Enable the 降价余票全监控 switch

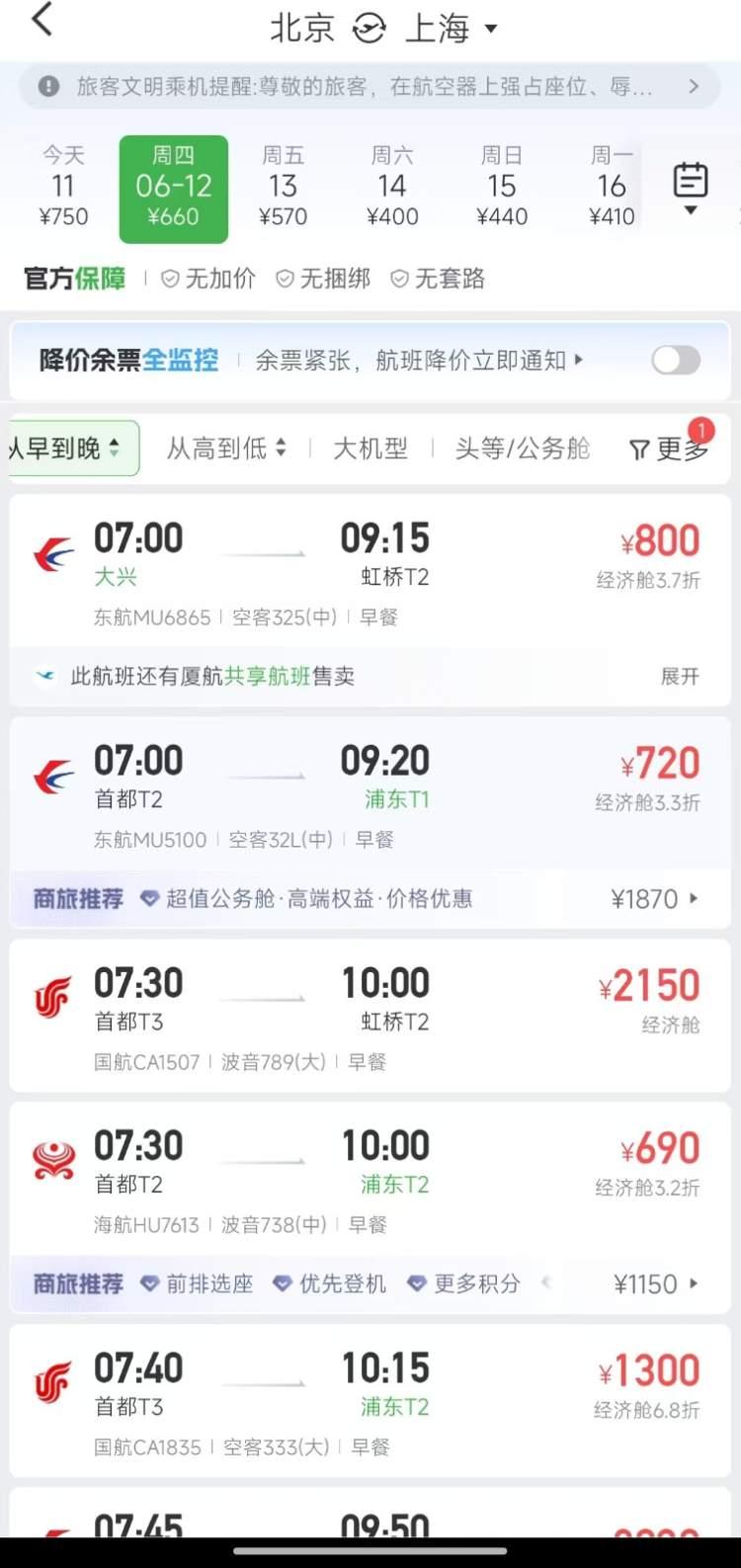point(676,360)
